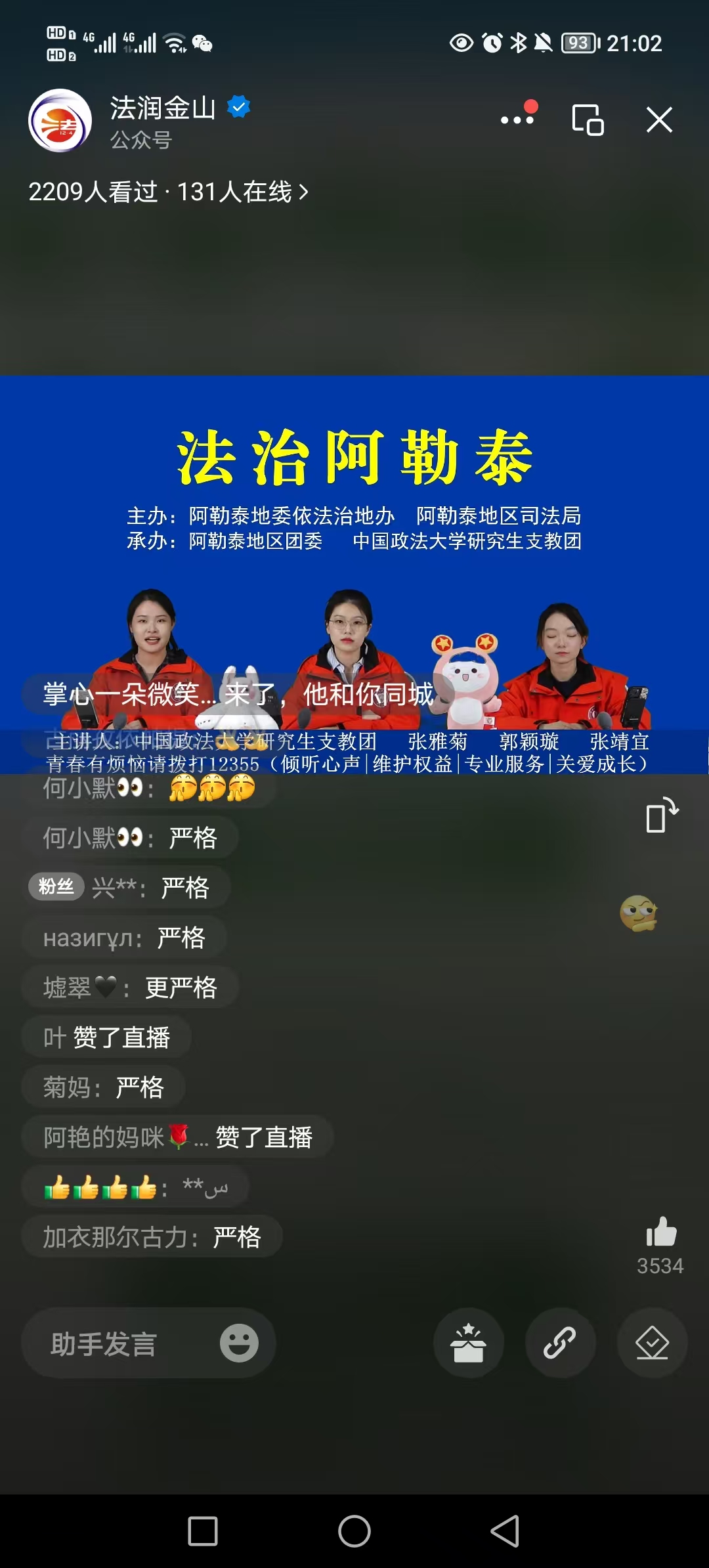Go to the system home screen
This screenshot has height=1568, width=709.
[354, 1531]
